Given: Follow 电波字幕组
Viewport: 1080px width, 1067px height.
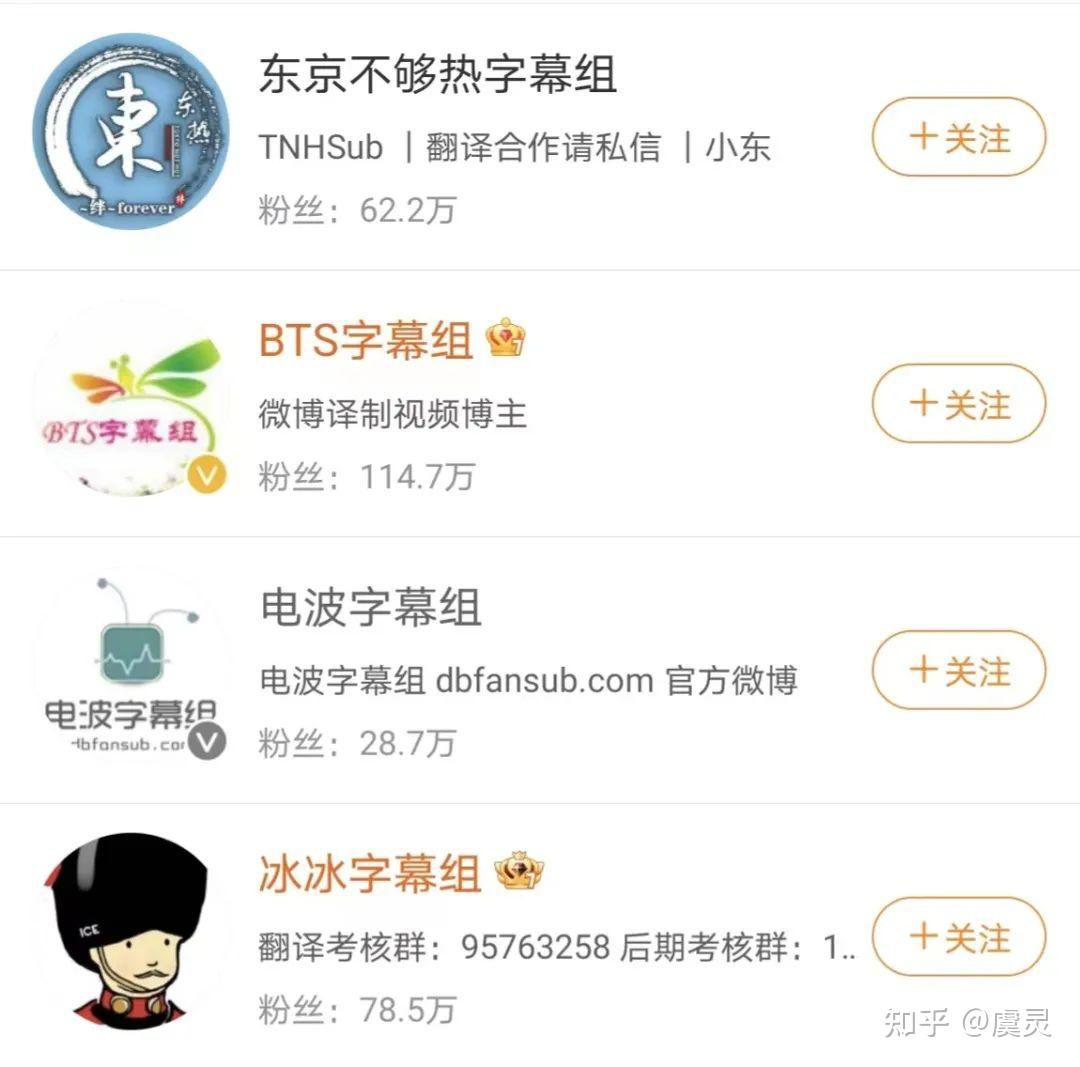Looking at the screenshot, I should coord(959,670).
